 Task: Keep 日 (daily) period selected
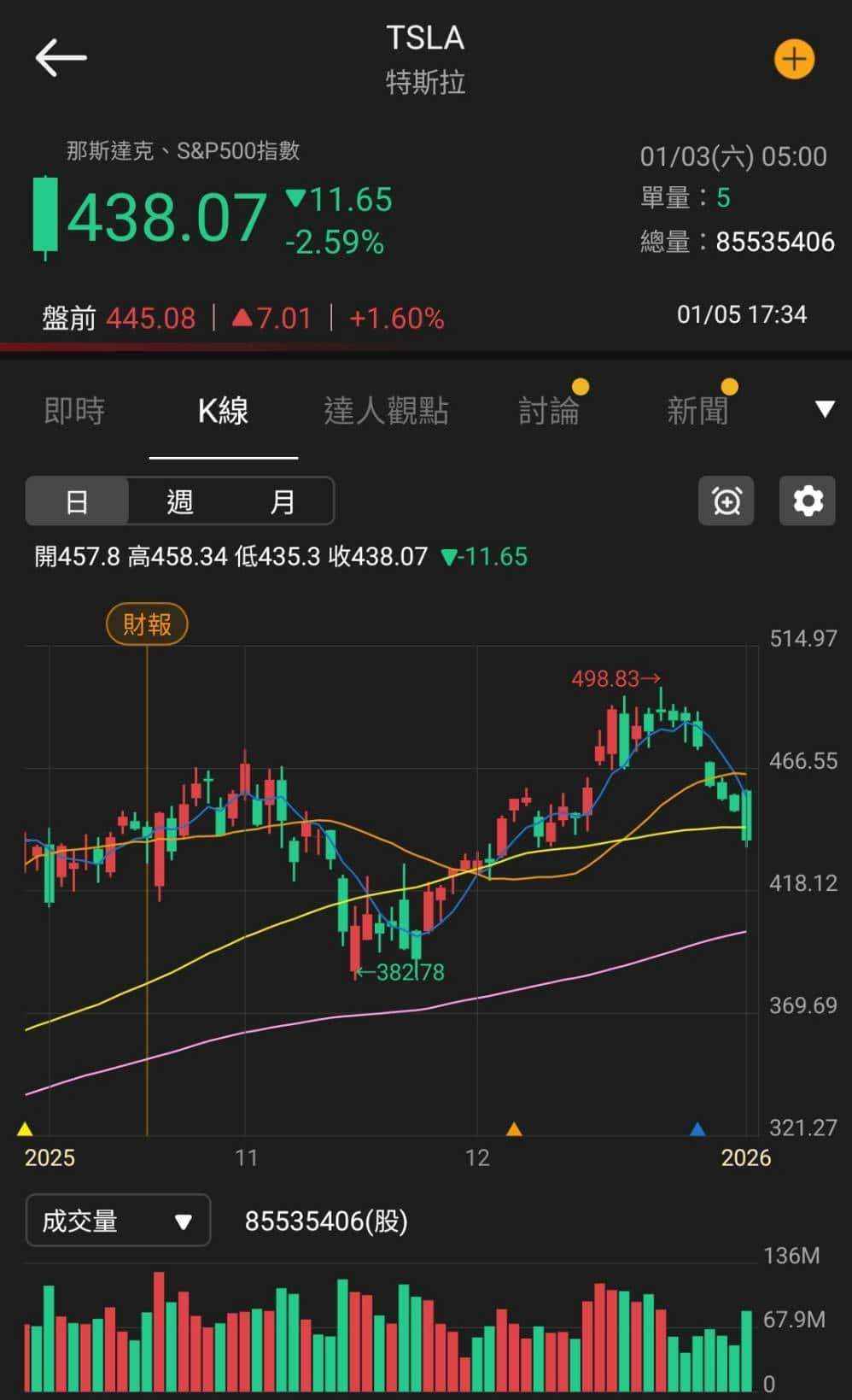77,501
